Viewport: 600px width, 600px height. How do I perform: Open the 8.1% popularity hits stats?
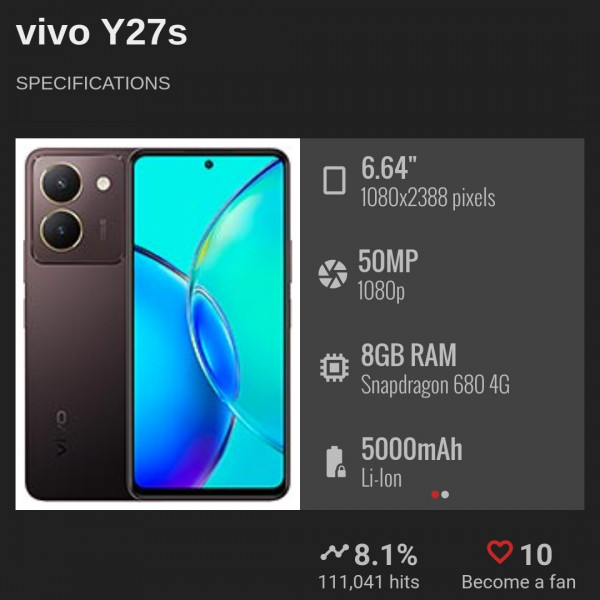pyautogui.click(x=369, y=564)
